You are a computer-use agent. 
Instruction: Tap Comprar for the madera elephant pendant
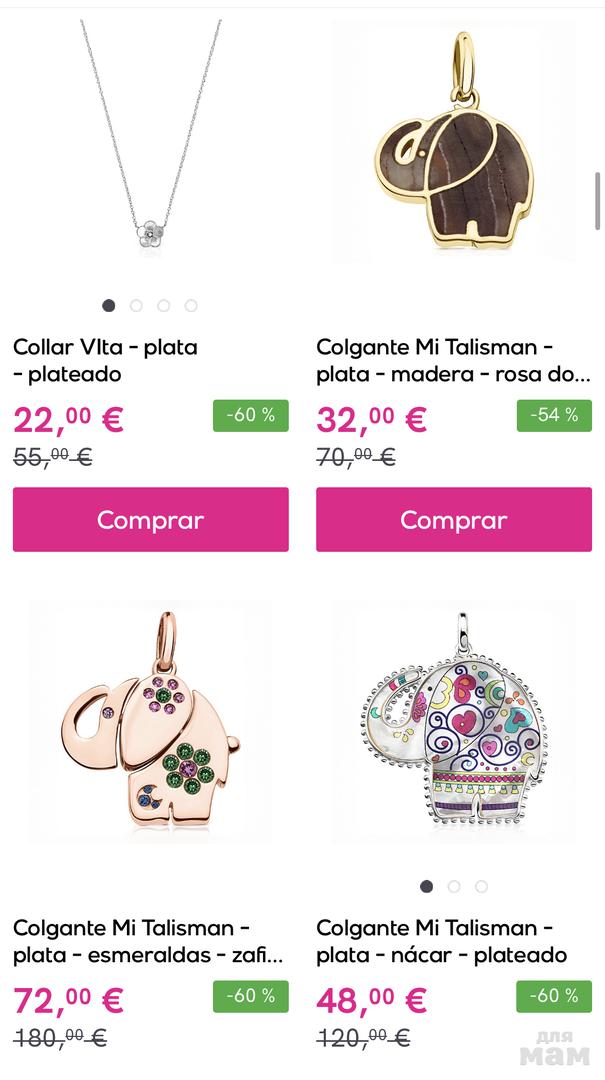point(453,519)
